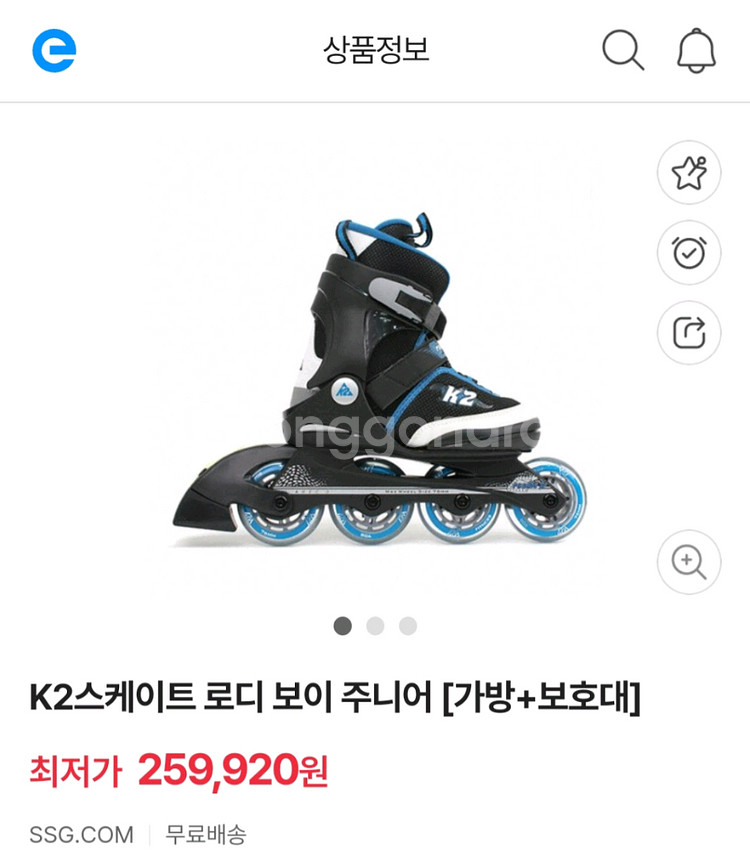This screenshot has height=861, width=750.
Task: Open the search magnifier icon
Action: coord(622,49)
